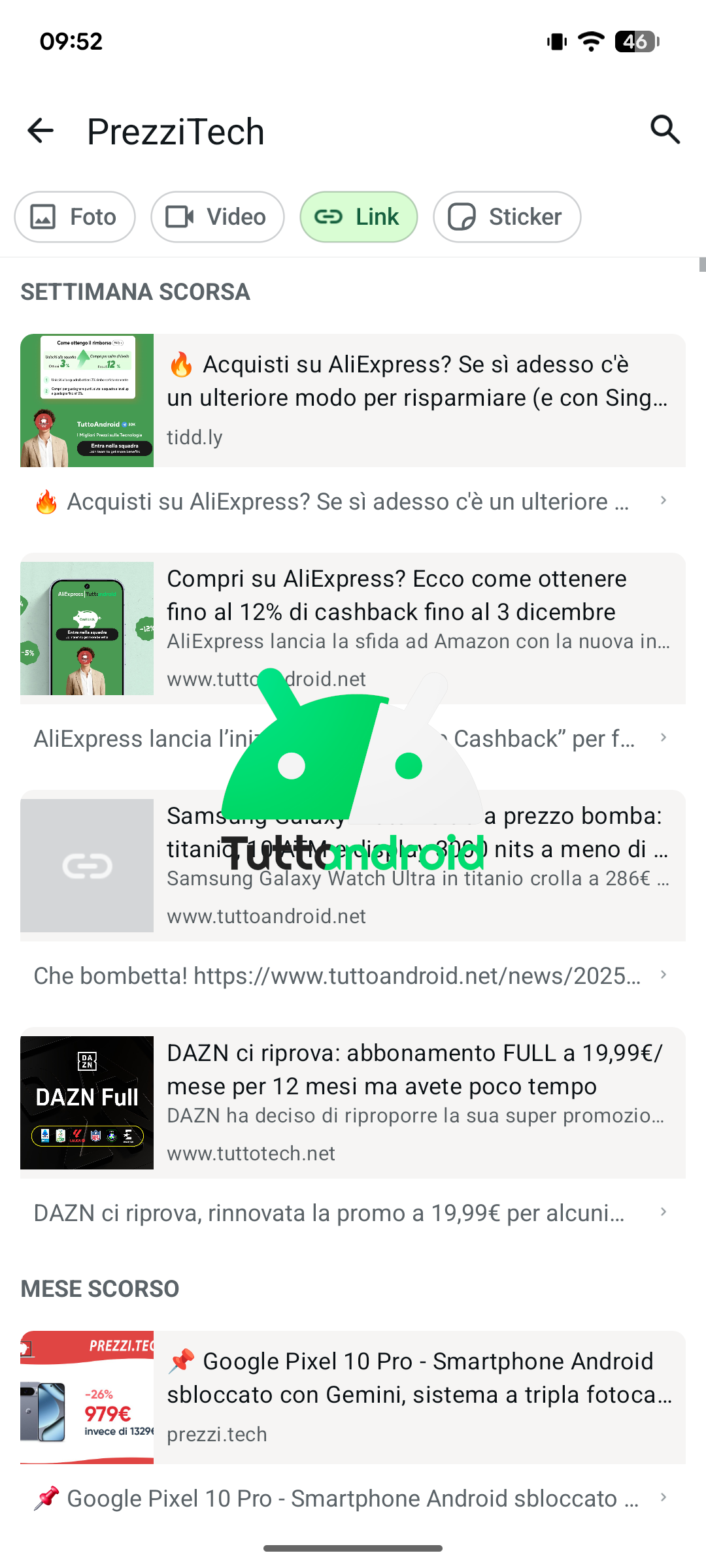This screenshot has height=1568, width=706.
Task: Switch to the Video filter chip
Action: coord(217,217)
